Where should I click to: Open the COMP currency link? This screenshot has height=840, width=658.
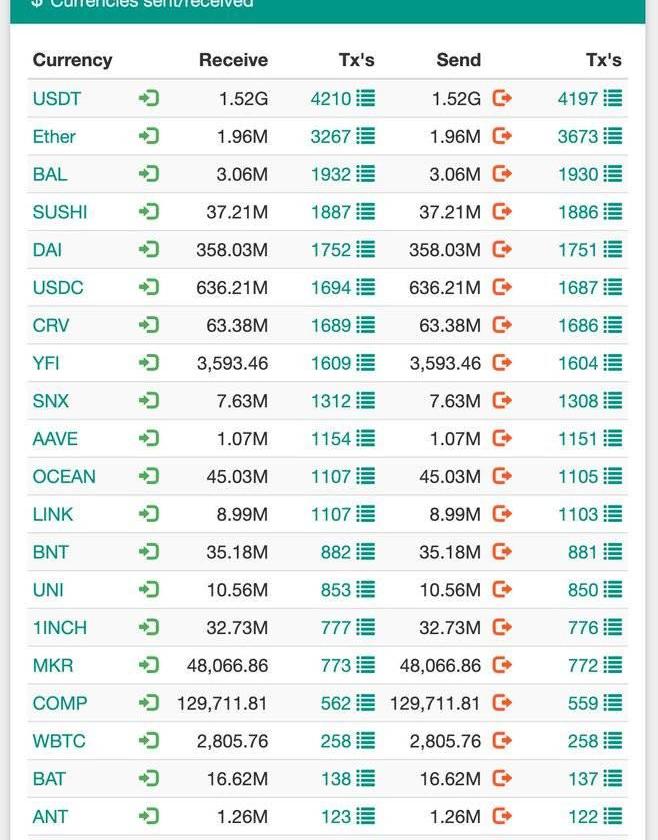coord(59,703)
